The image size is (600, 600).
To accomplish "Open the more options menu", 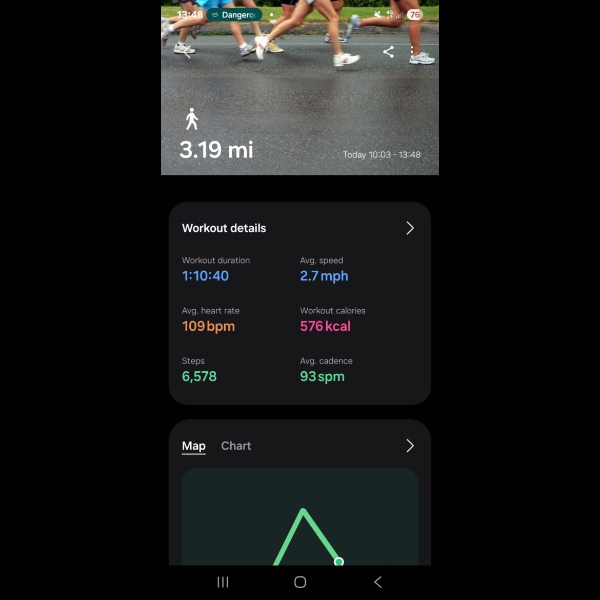I will [x=412, y=52].
